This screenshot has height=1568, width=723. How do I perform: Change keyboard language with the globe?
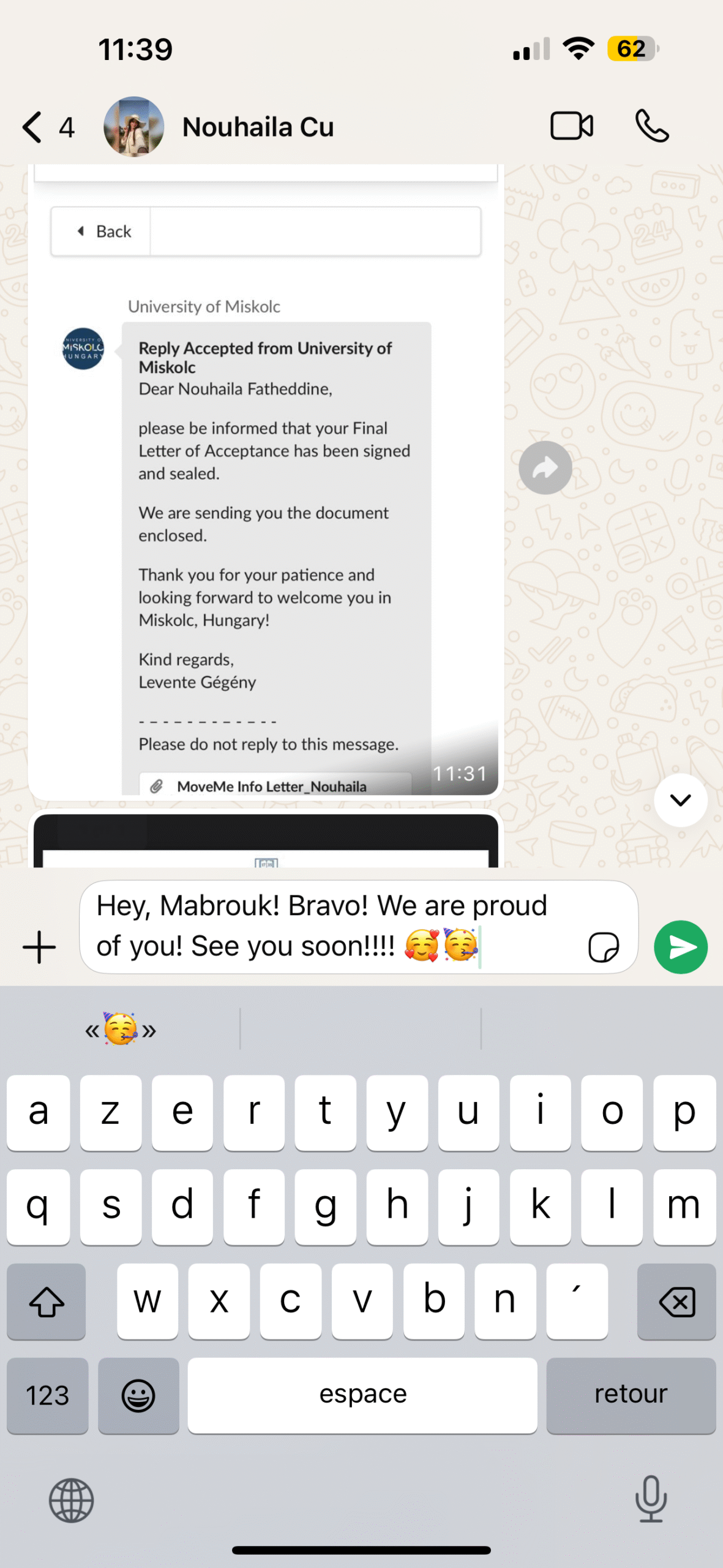pyautogui.click(x=72, y=1500)
